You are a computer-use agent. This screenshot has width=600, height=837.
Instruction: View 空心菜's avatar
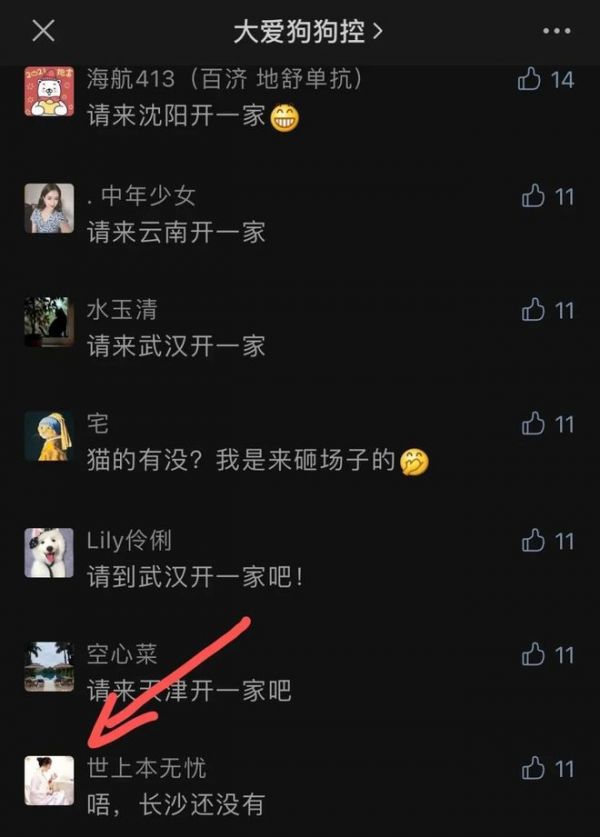(x=49, y=667)
